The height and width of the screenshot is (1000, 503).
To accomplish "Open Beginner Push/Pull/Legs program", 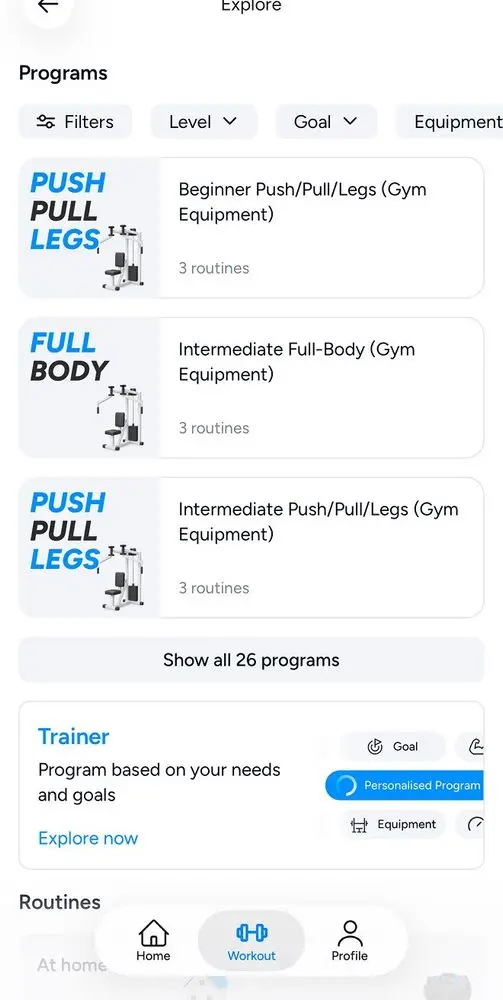I will click(x=251, y=228).
